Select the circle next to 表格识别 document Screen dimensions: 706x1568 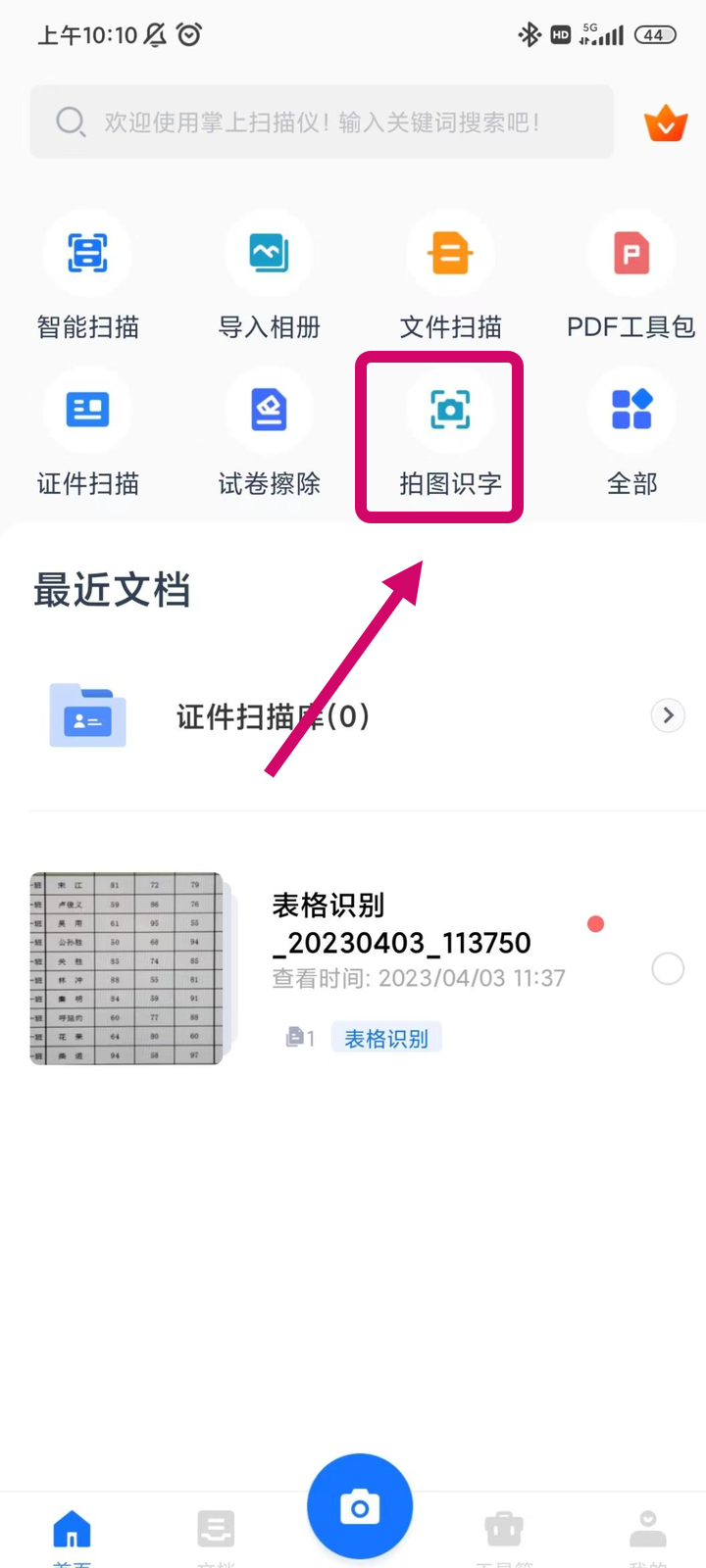(x=668, y=969)
